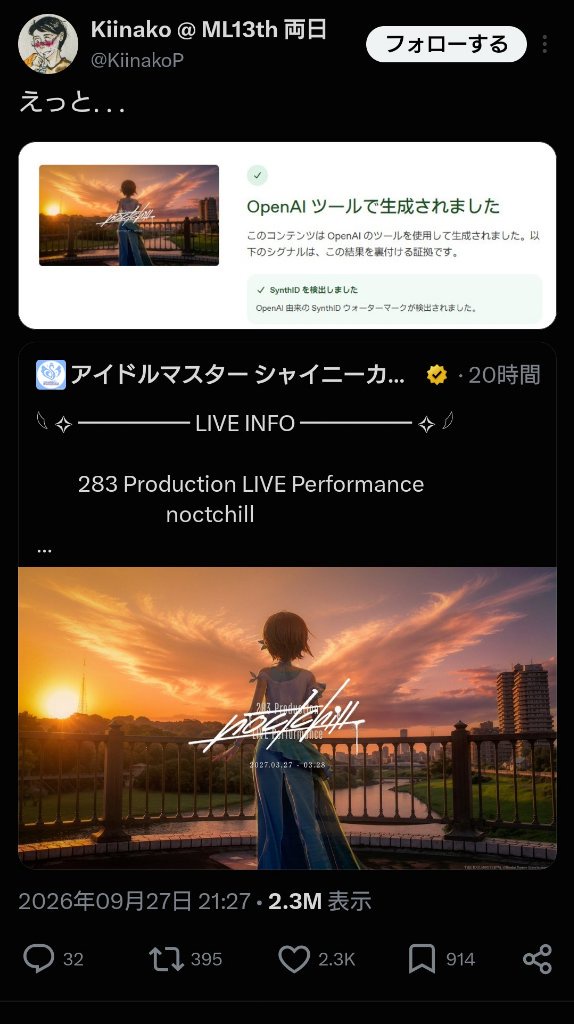
Task: Open the noctchill live sunset image
Action: [x=287, y=718]
